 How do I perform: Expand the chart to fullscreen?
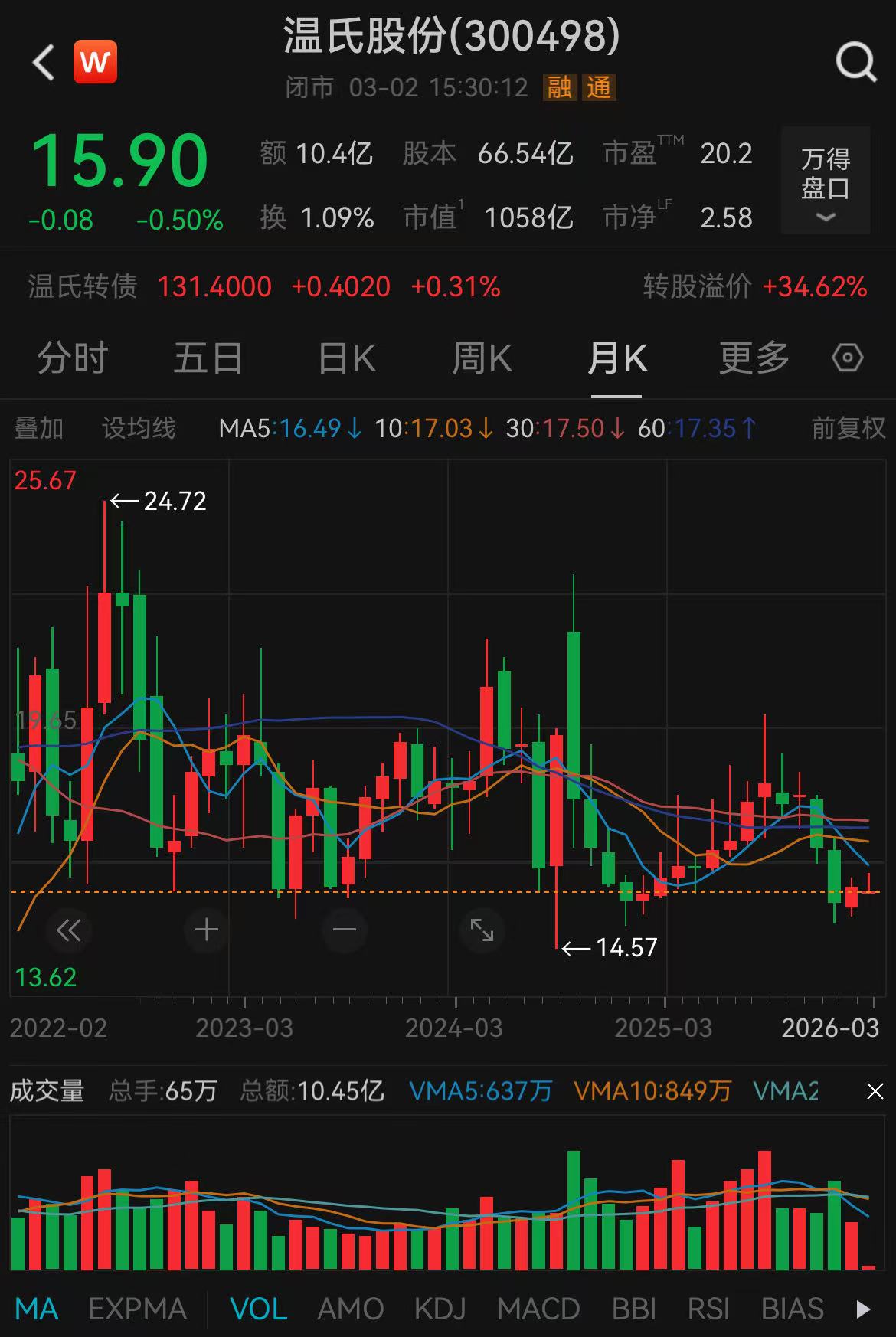(482, 930)
